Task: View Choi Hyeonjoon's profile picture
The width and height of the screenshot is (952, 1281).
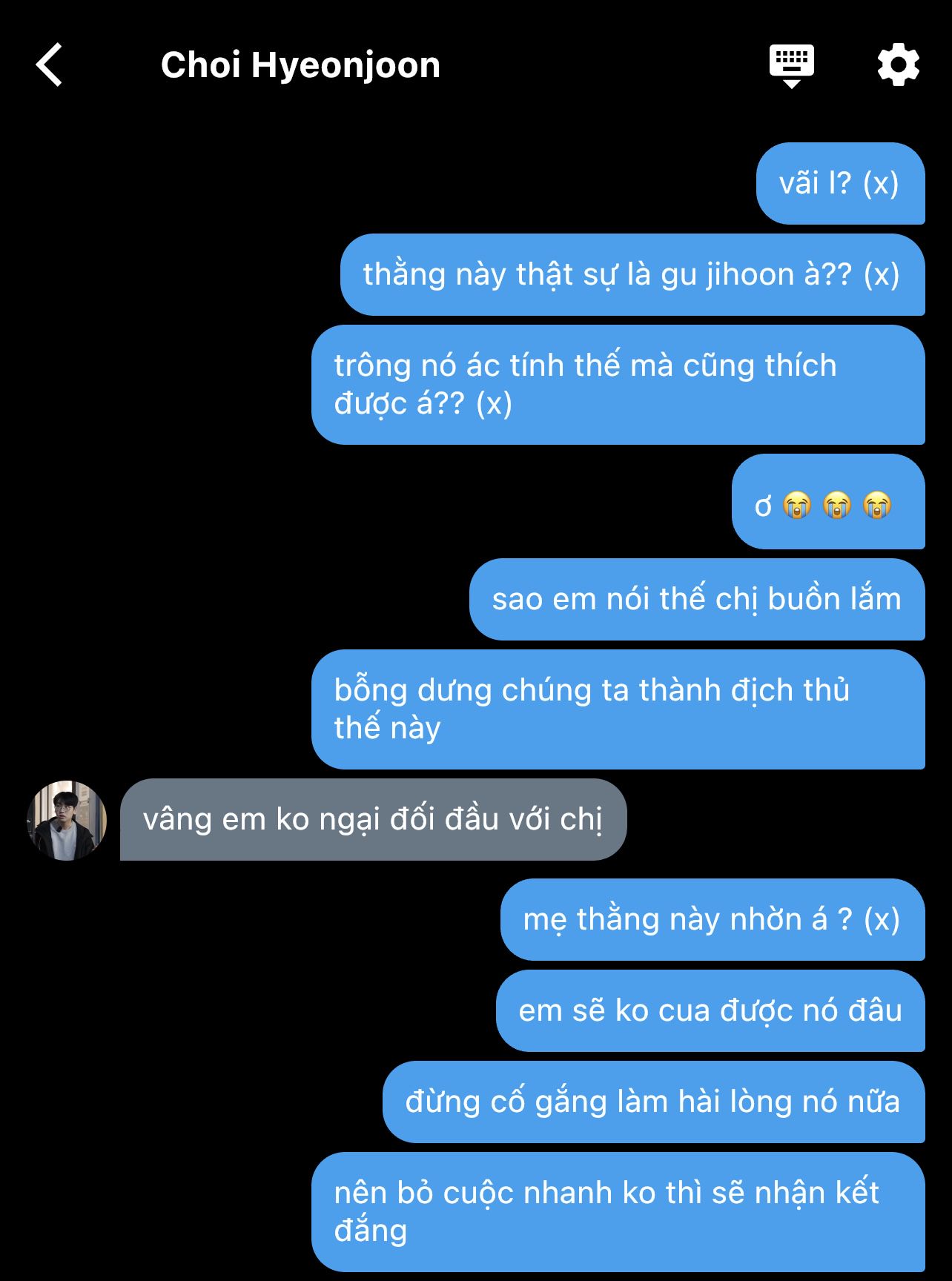Action: click(x=67, y=820)
